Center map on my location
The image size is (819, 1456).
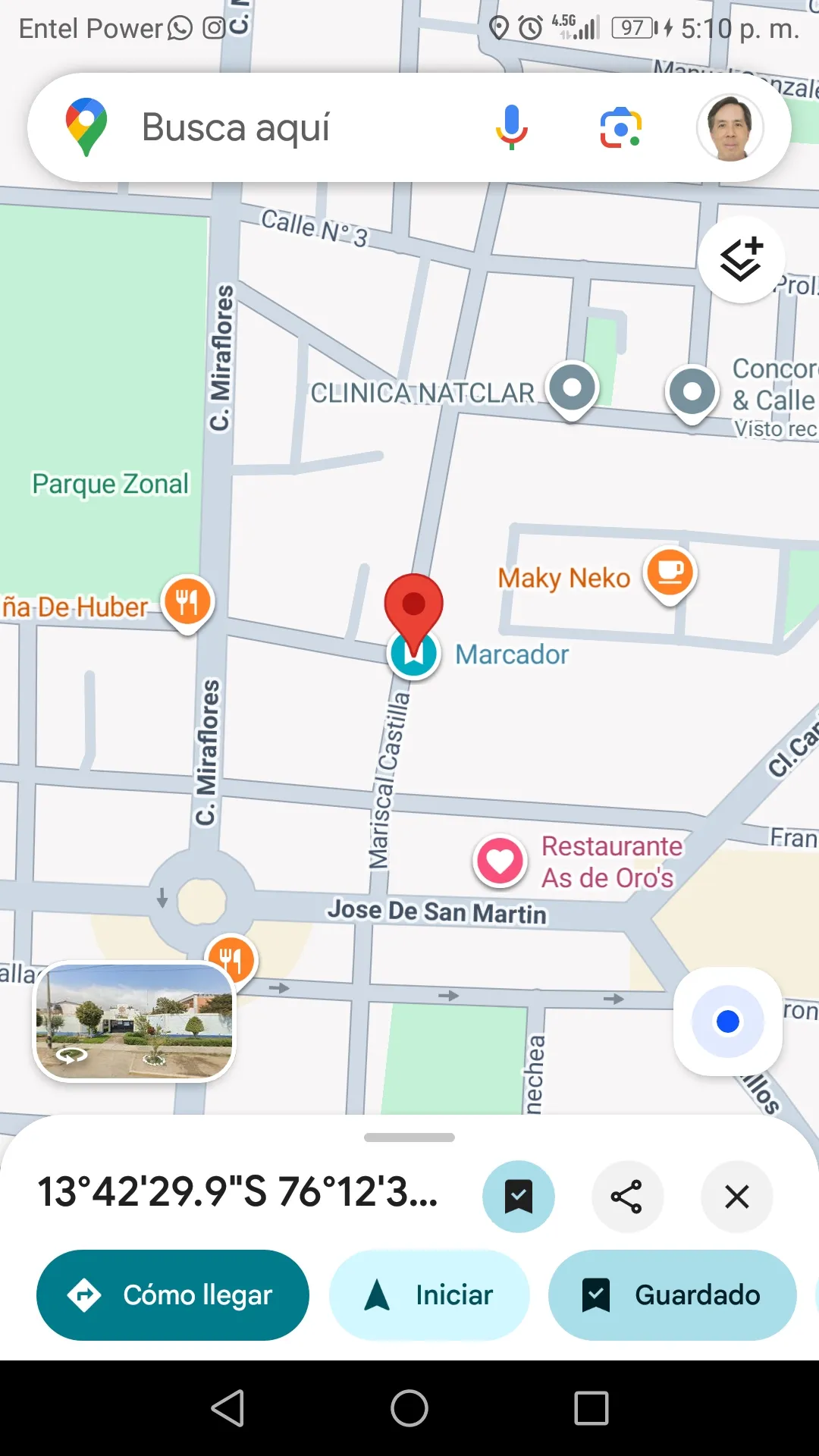pyautogui.click(x=728, y=1021)
